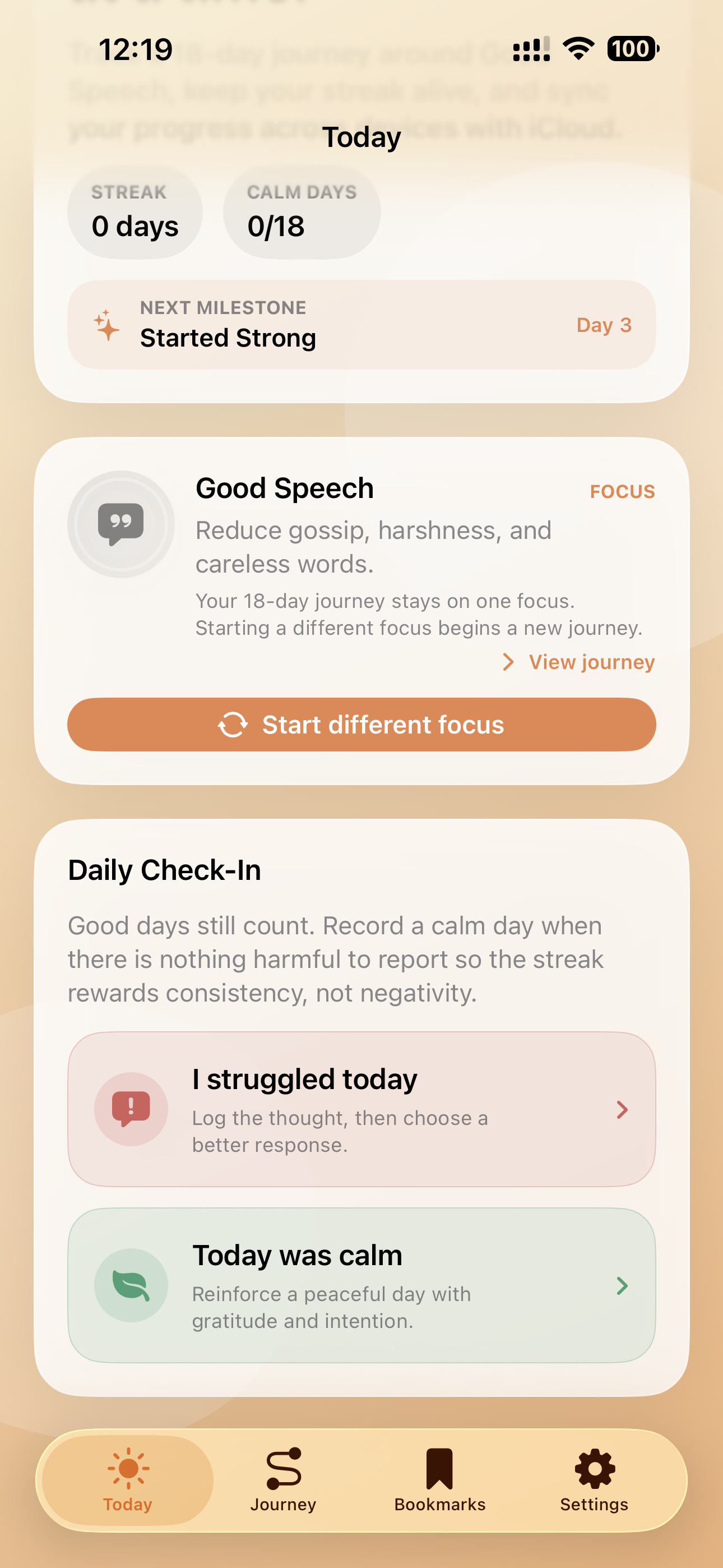Screen dimensions: 723x1568
Task: Log that I struggled today
Action: tap(361, 1109)
